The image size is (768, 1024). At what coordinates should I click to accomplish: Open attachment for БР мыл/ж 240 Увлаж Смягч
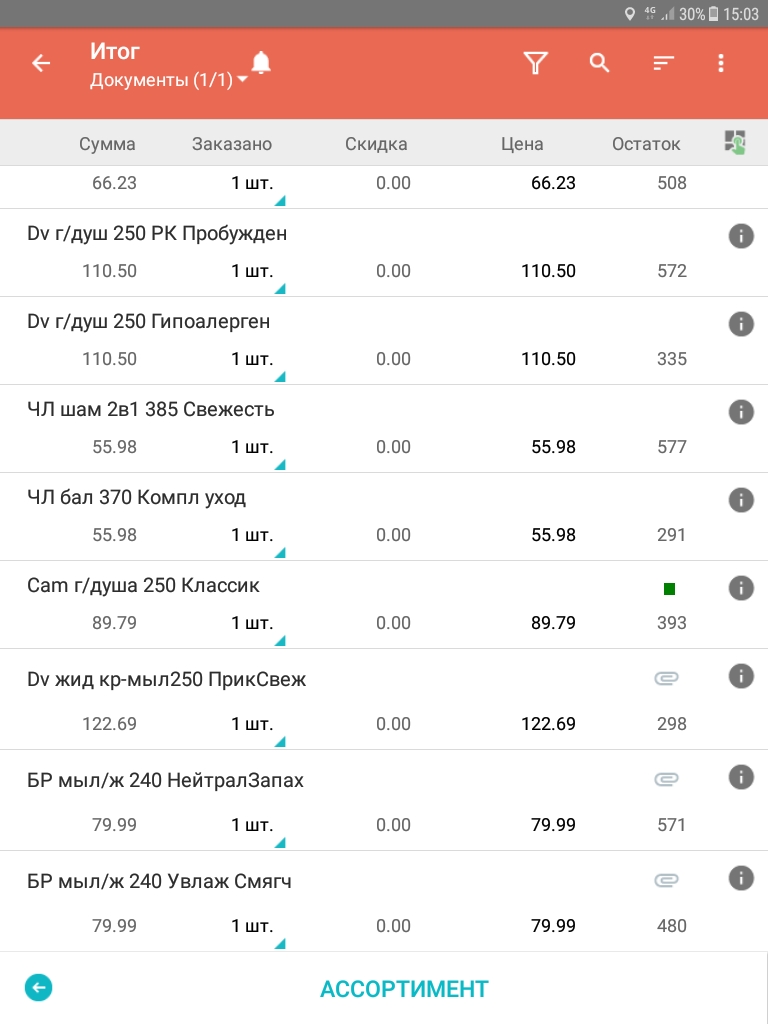[x=666, y=881]
